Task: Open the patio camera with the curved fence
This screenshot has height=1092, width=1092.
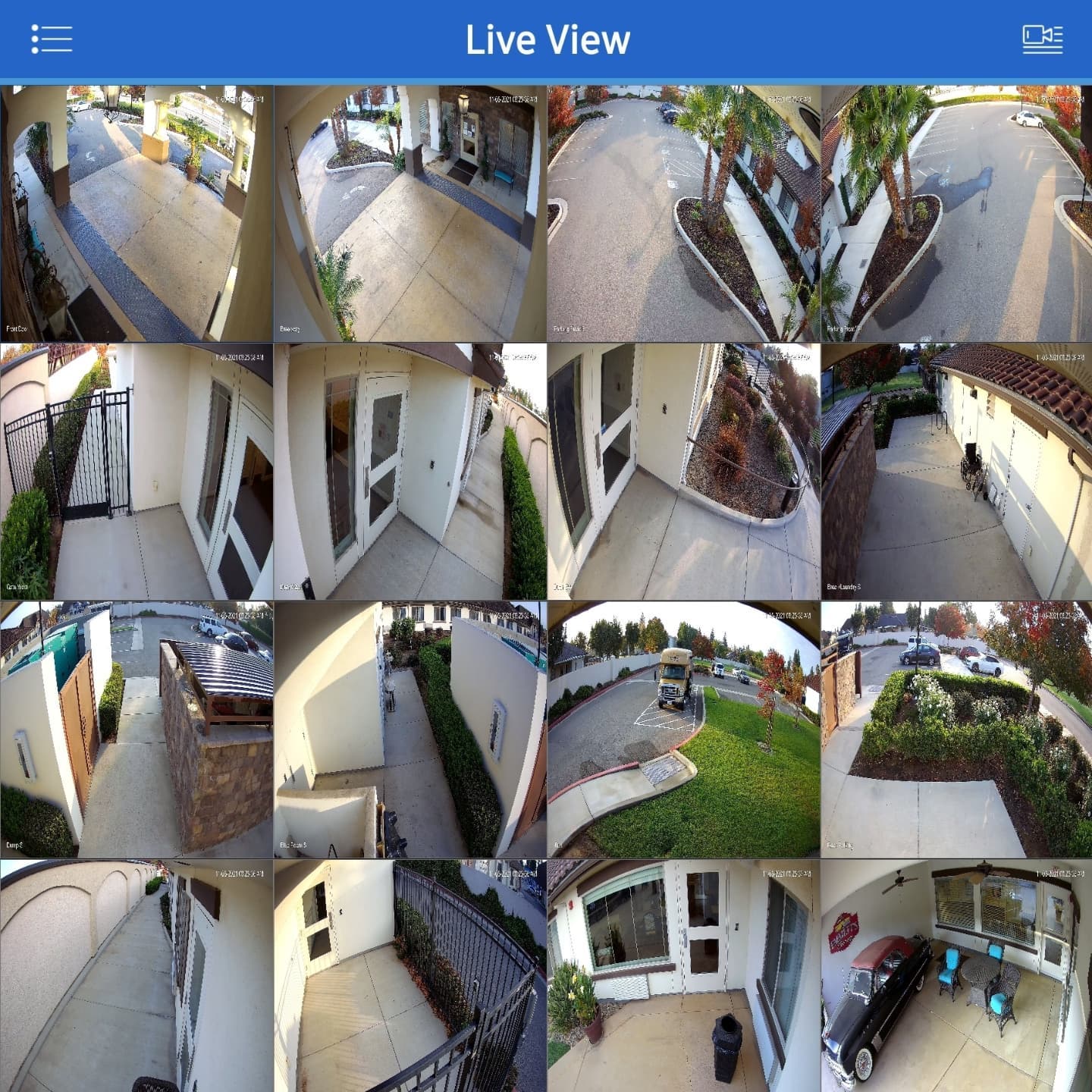Action: pos(409,976)
